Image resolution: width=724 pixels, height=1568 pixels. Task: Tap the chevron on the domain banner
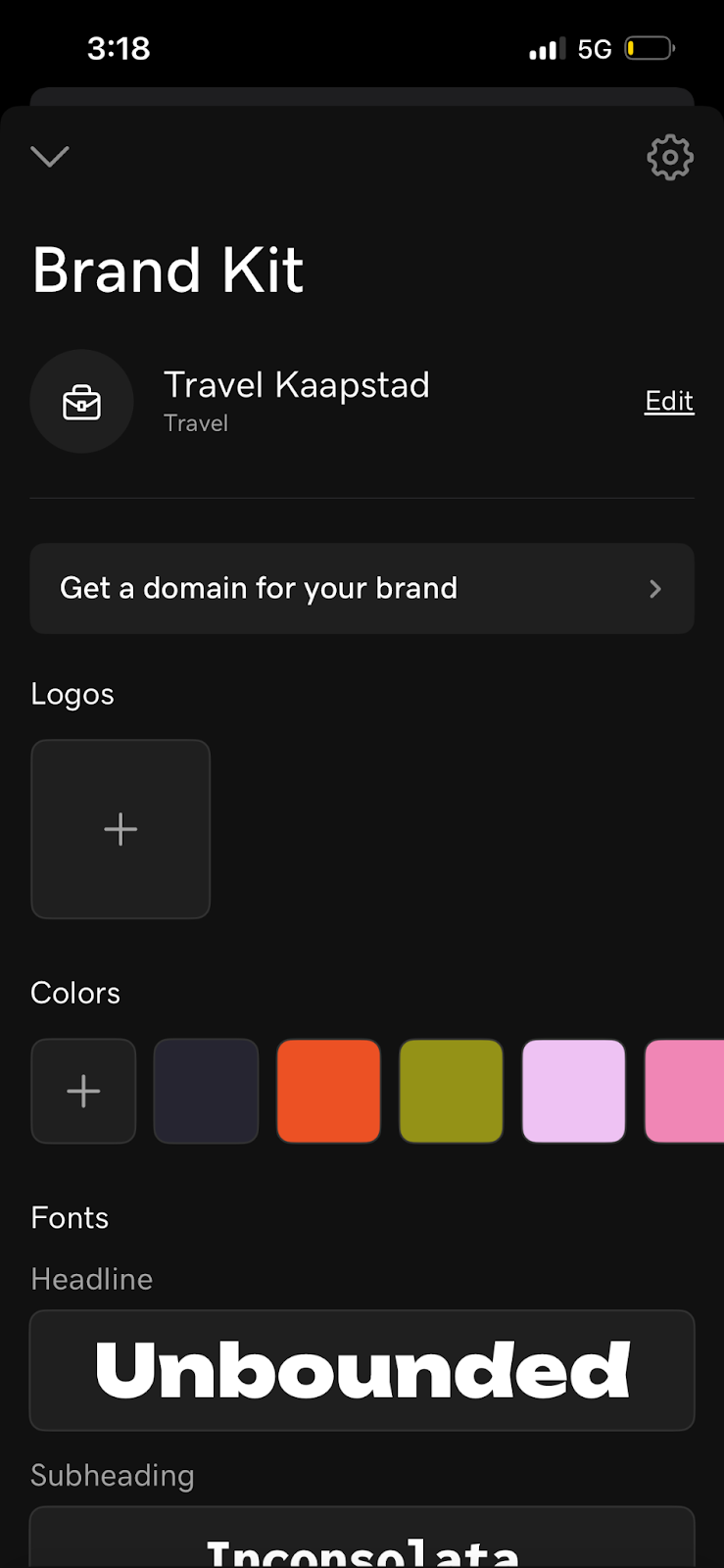(654, 589)
